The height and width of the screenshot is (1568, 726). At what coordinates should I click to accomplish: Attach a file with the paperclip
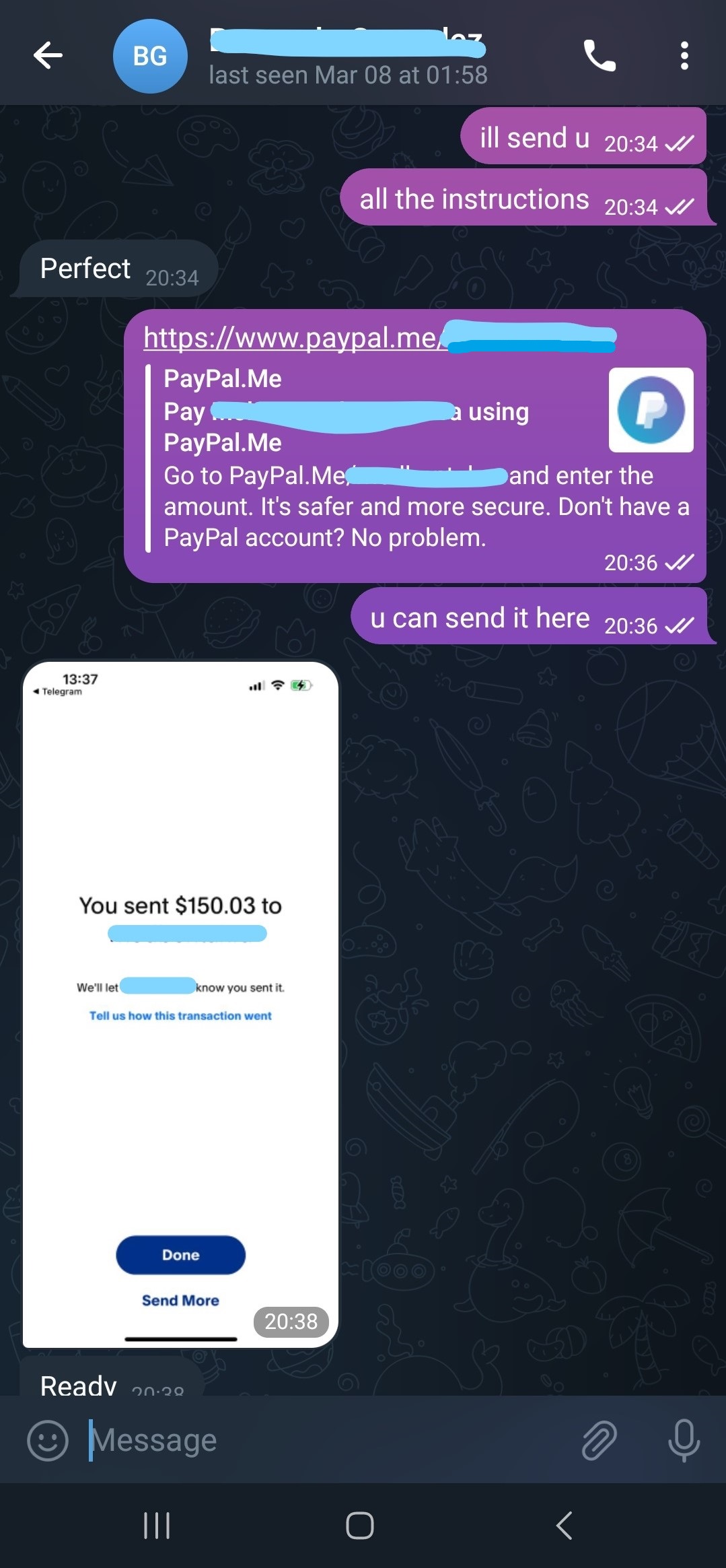[x=599, y=1441]
